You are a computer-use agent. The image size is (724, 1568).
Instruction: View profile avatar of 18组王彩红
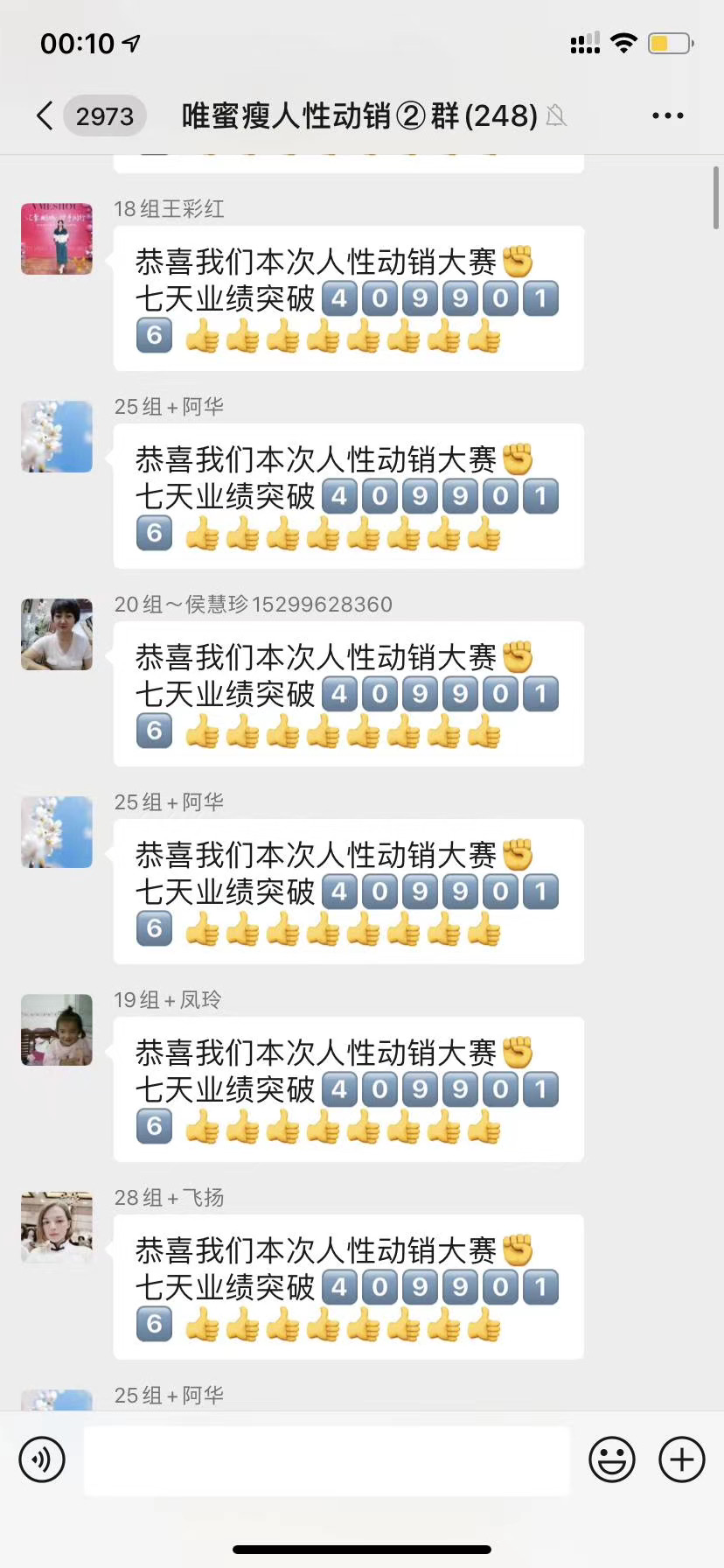click(57, 239)
